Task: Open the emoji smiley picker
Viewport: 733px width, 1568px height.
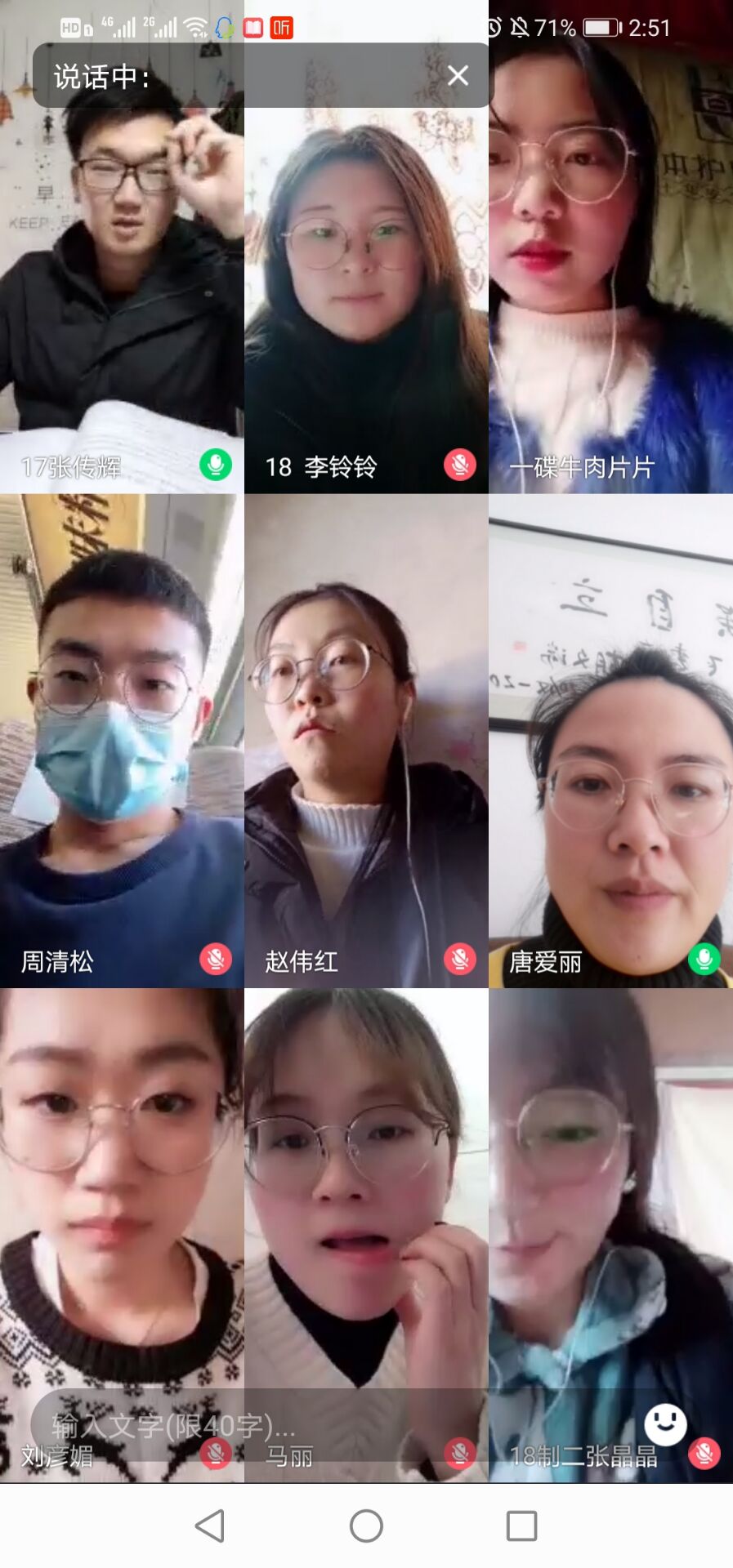Action: tap(665, 1424)
